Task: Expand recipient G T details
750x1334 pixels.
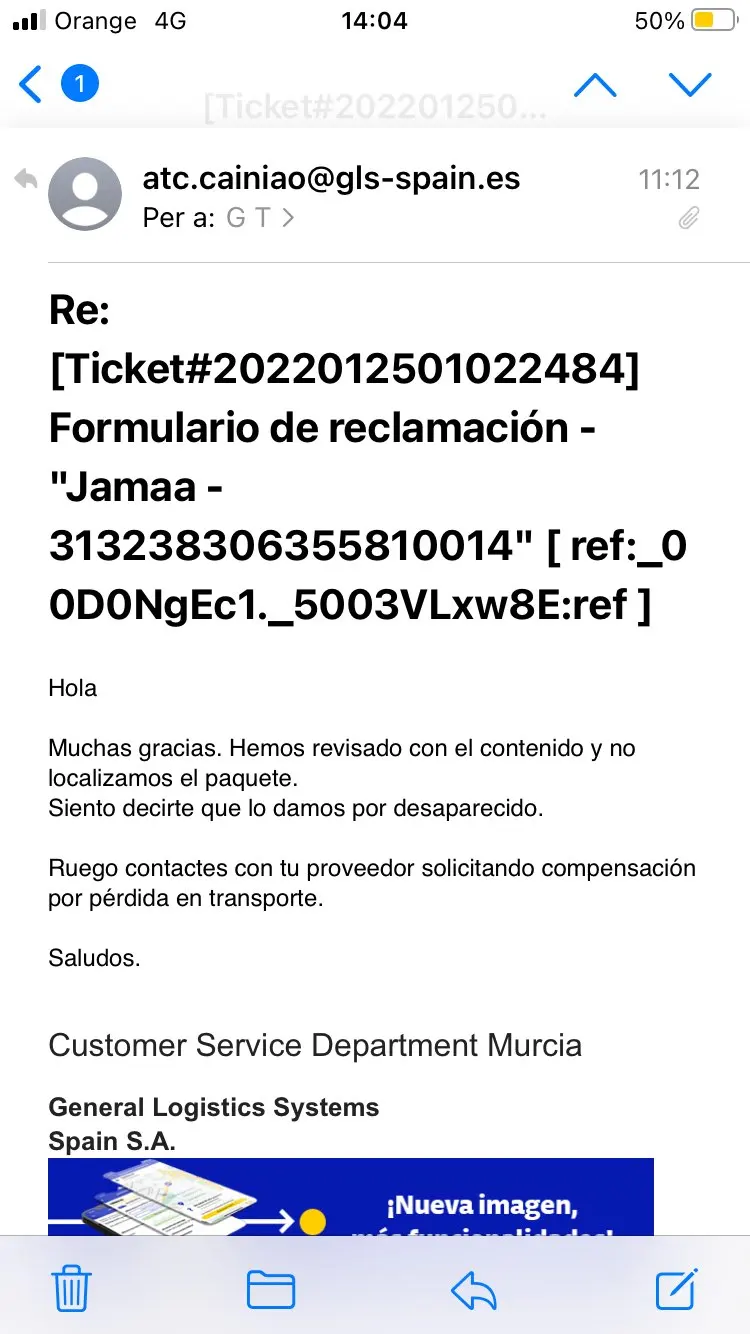Action: (x=260, y=218)
